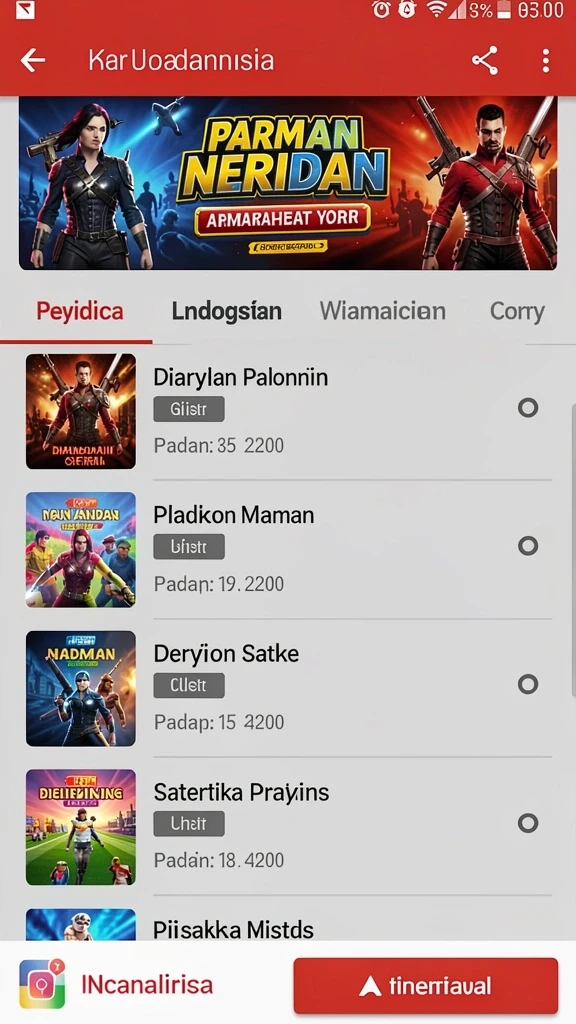
Task: Open the overflow menu
Action: pyautogui.click(x=545, y=61)
